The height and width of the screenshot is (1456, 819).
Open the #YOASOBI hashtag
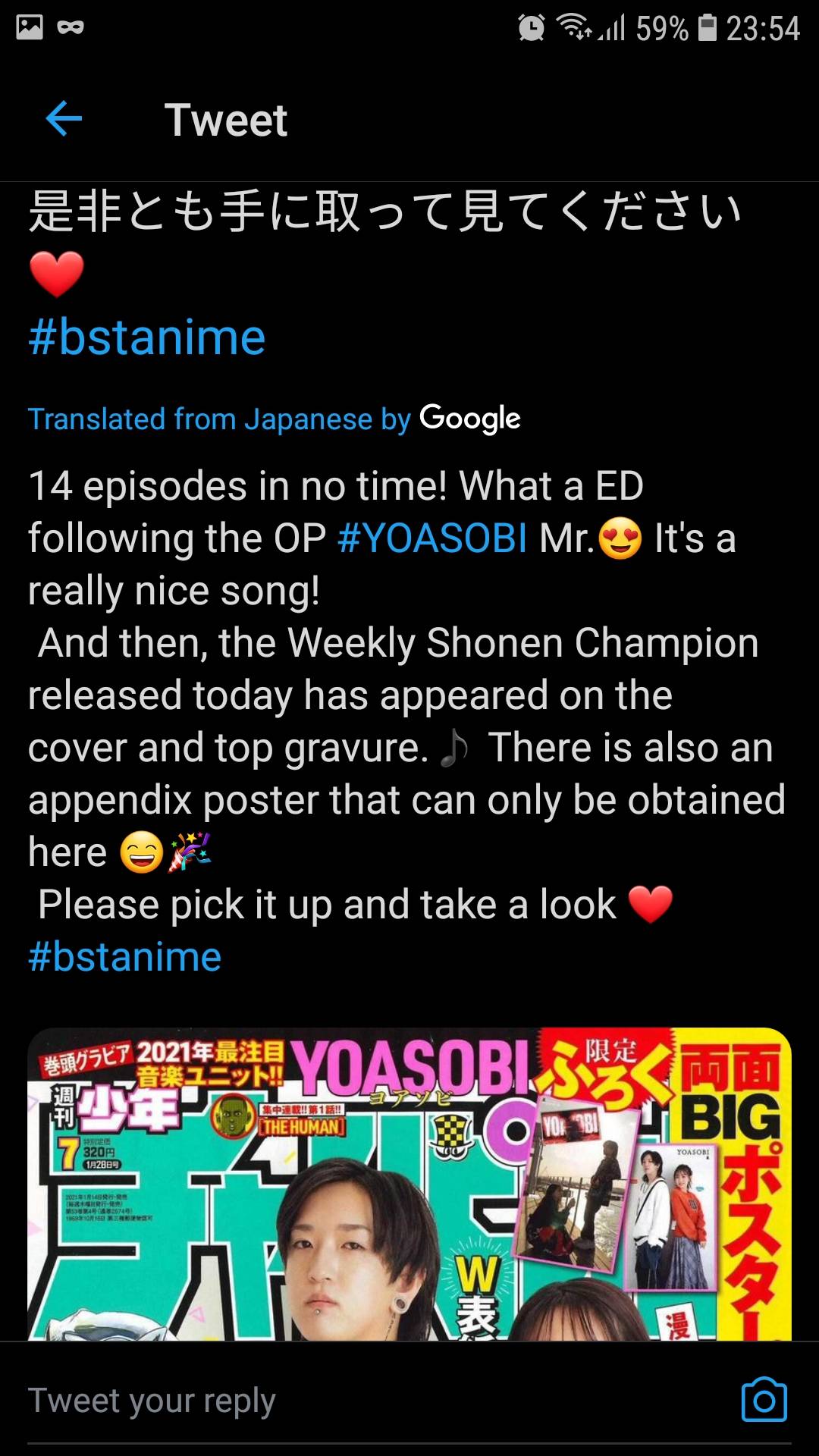click(431, 538)
